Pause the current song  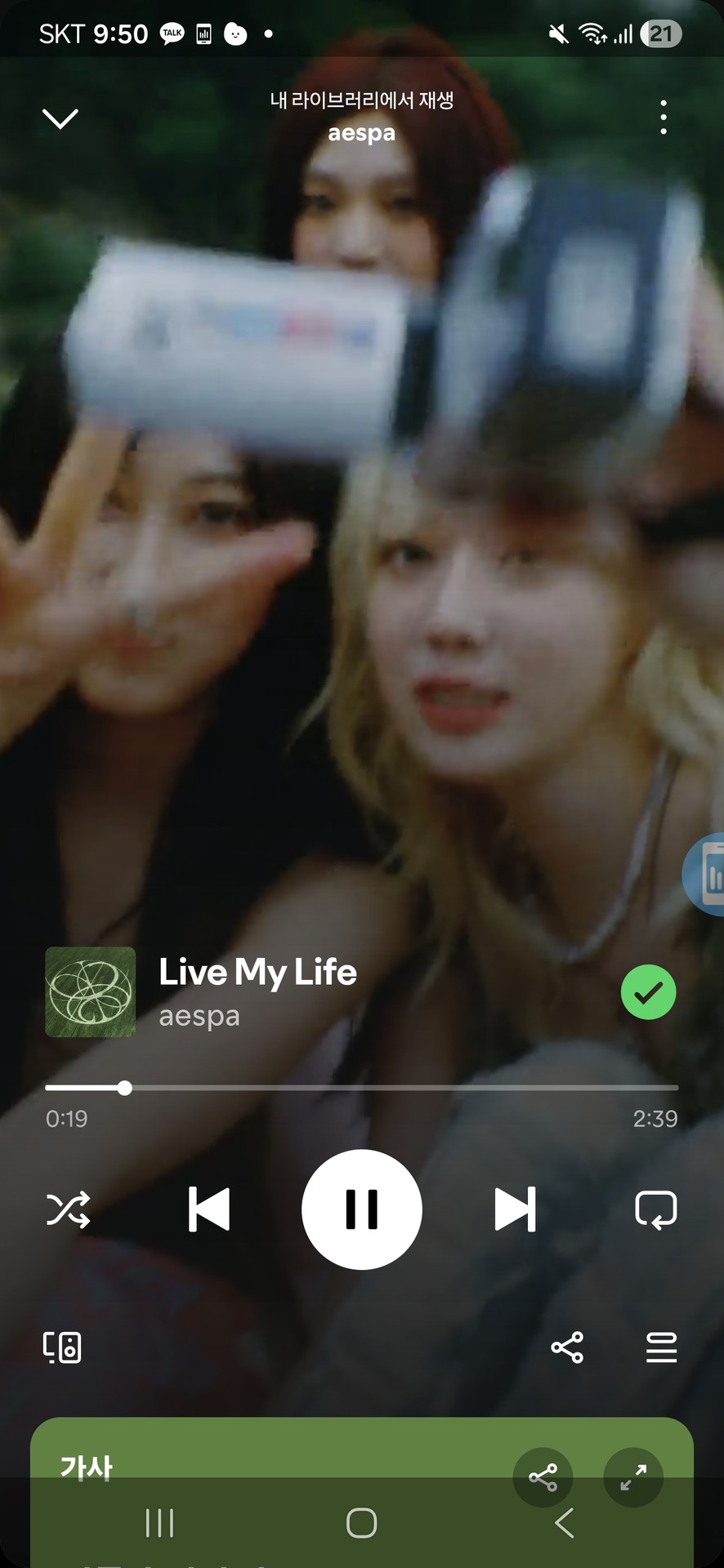coord(362,1209)
